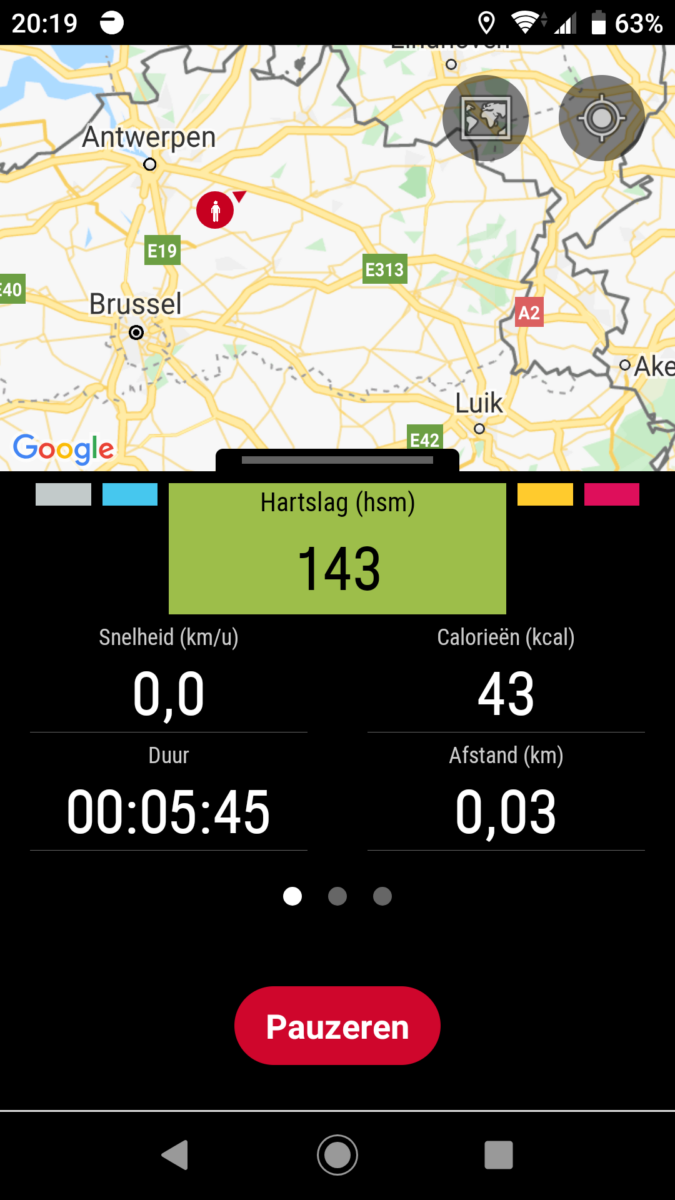Go to second page indicator dot
This screenshot has width=675, height=1200.
pos(337,896)
